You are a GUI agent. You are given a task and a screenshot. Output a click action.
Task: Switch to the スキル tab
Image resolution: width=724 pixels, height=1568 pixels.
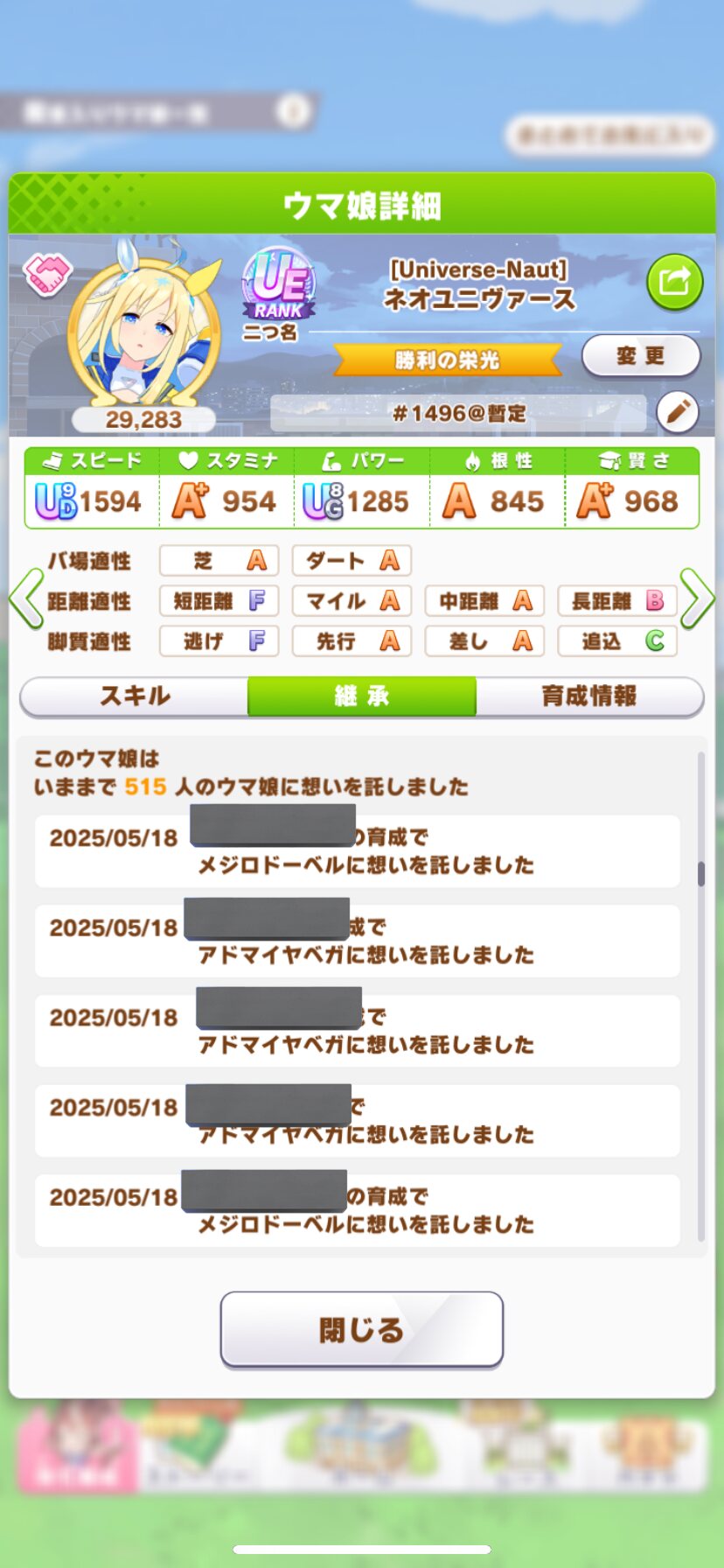click(135, 696)
